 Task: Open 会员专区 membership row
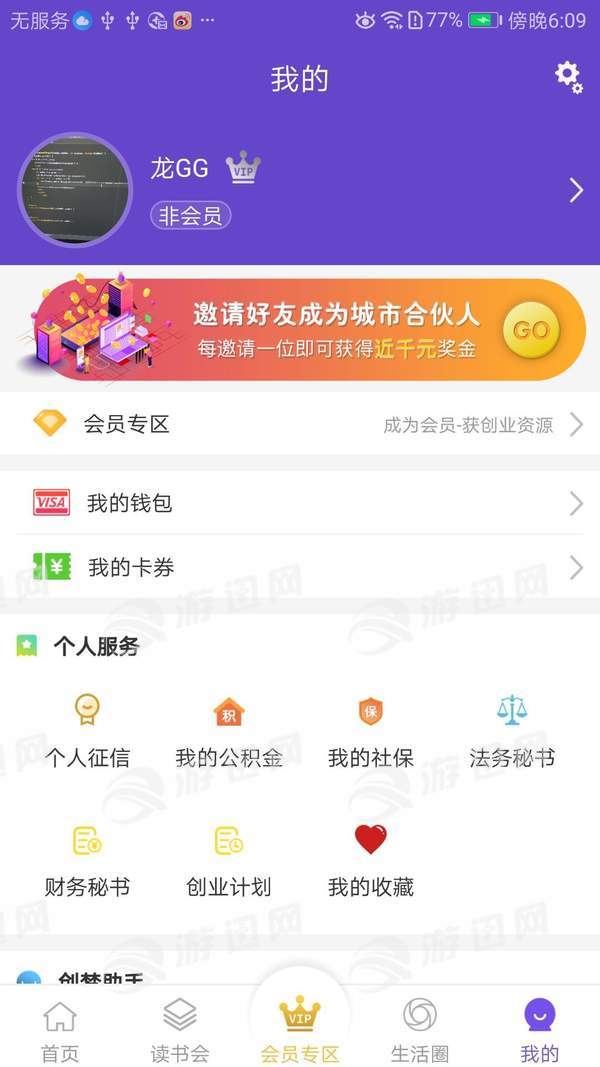300,424
